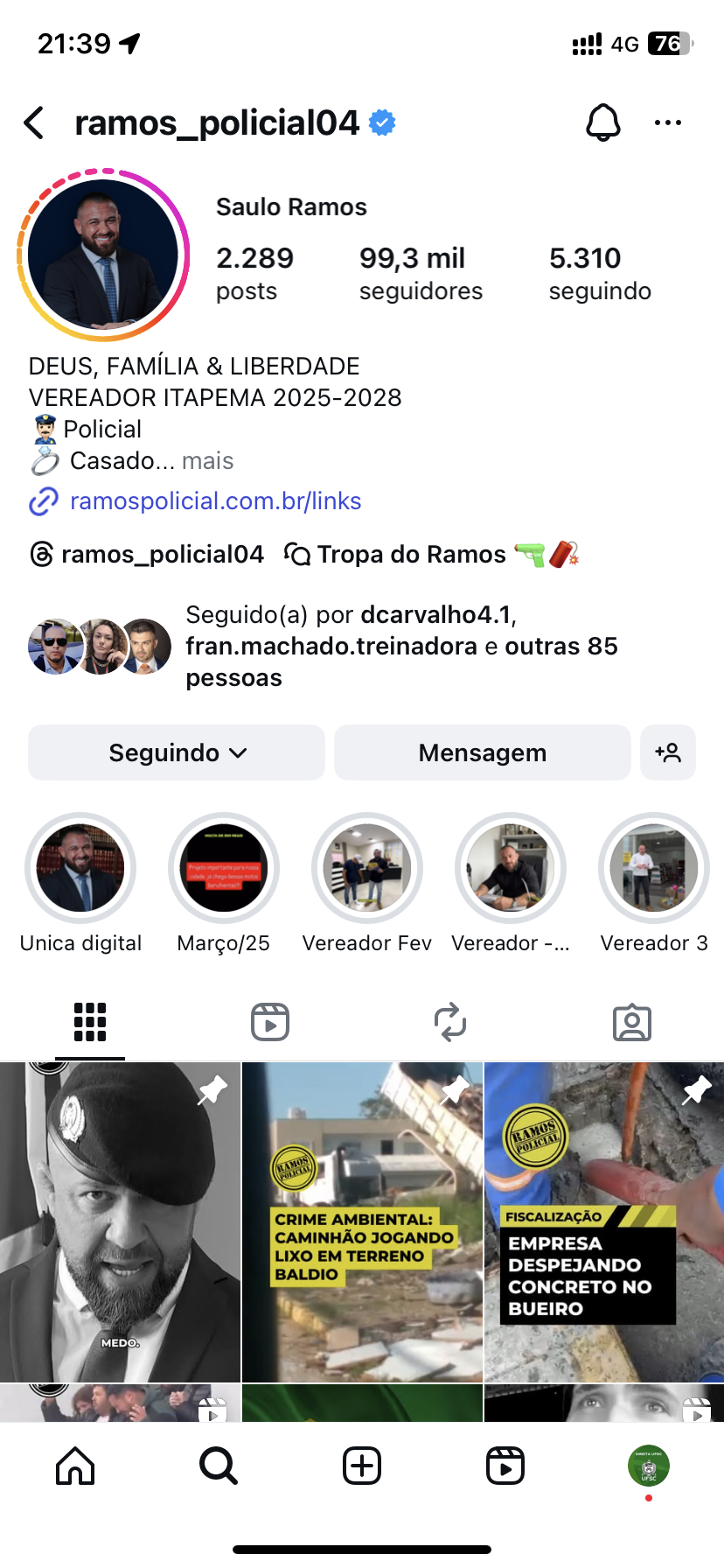
Task: Open search from the bottom navigation
Action: tap(218, 1466)
